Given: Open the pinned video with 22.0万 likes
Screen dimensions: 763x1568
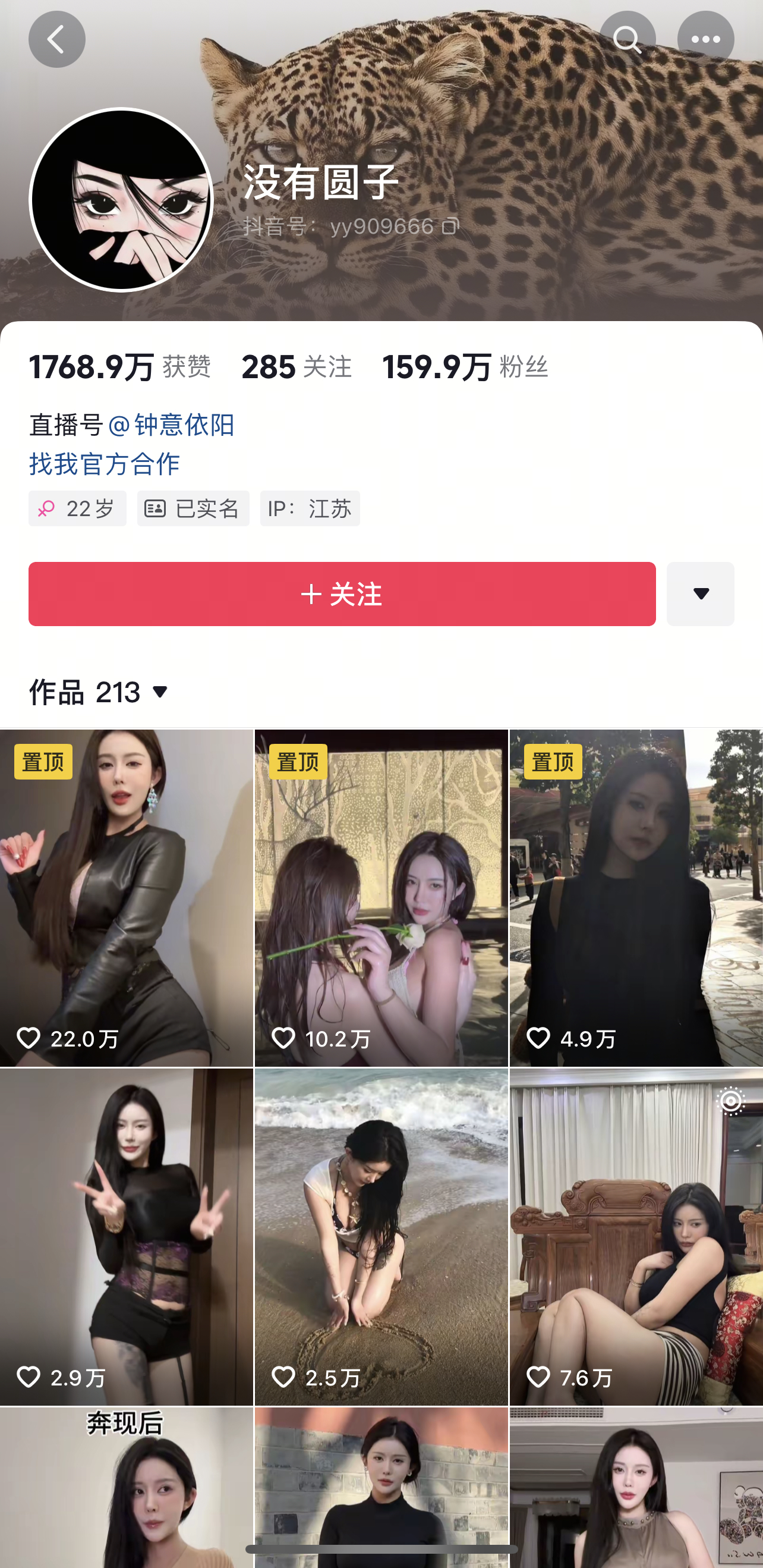Looking at the screenshot, I should (x=126, y=898).
